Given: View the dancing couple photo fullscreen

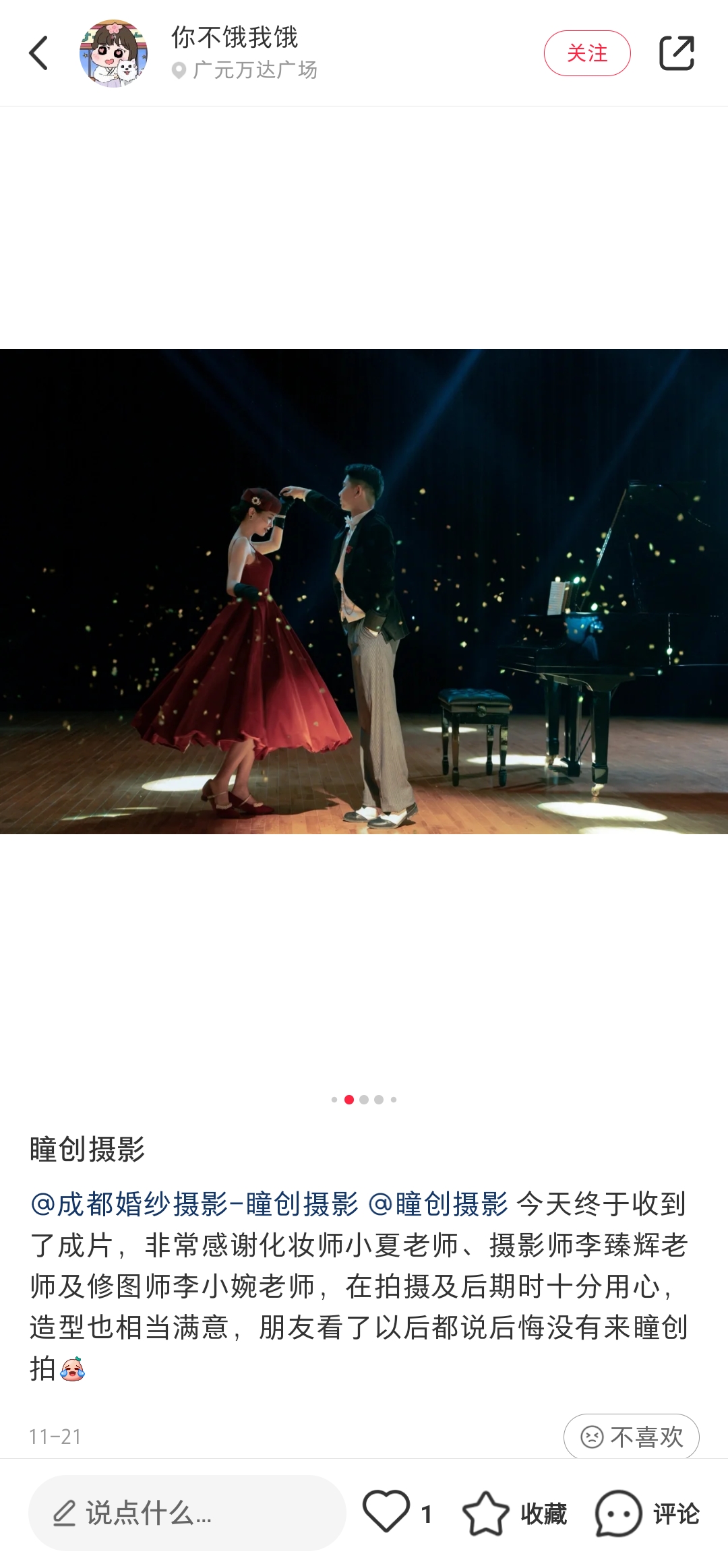Looking at the screenshot, I should 364,591.
